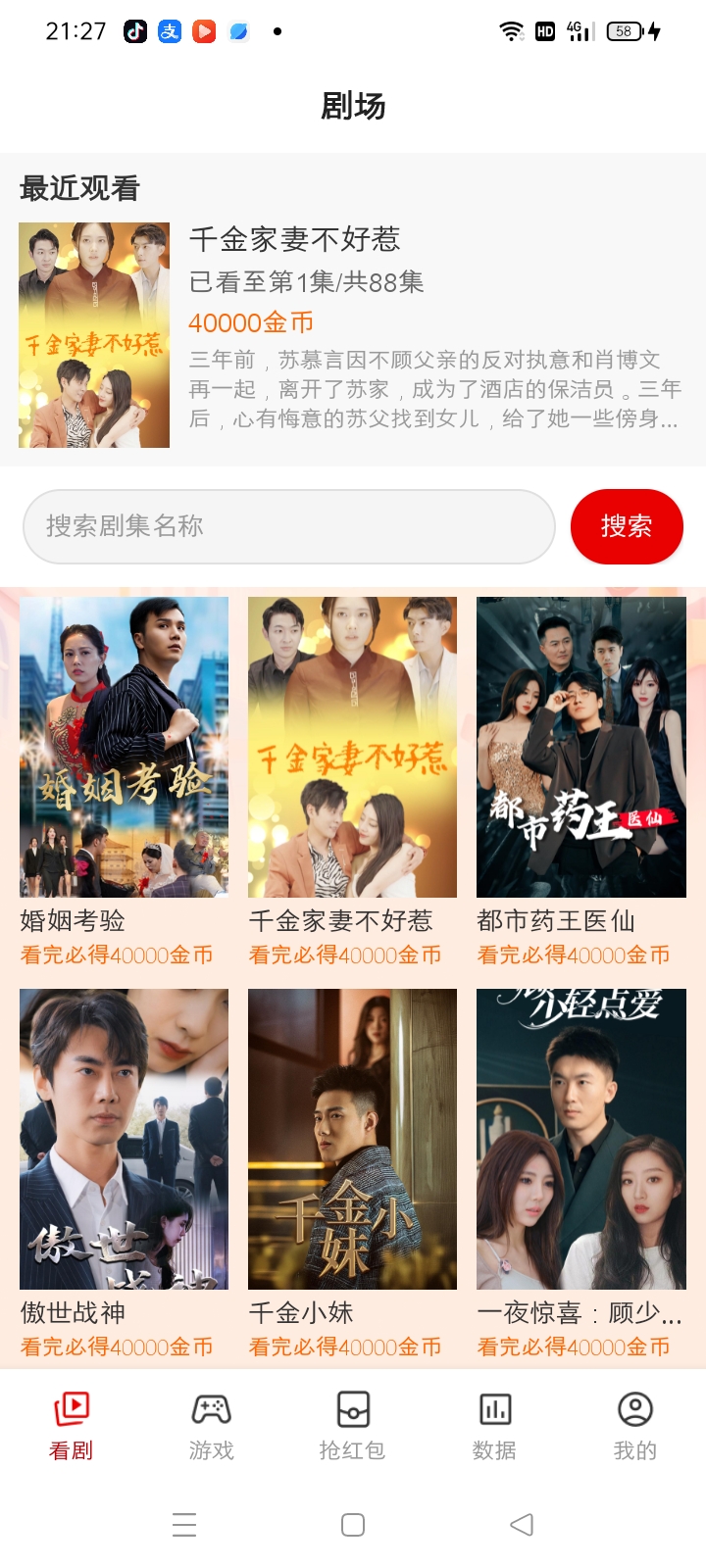Tap the system home button

click(x=353, y=1525)
